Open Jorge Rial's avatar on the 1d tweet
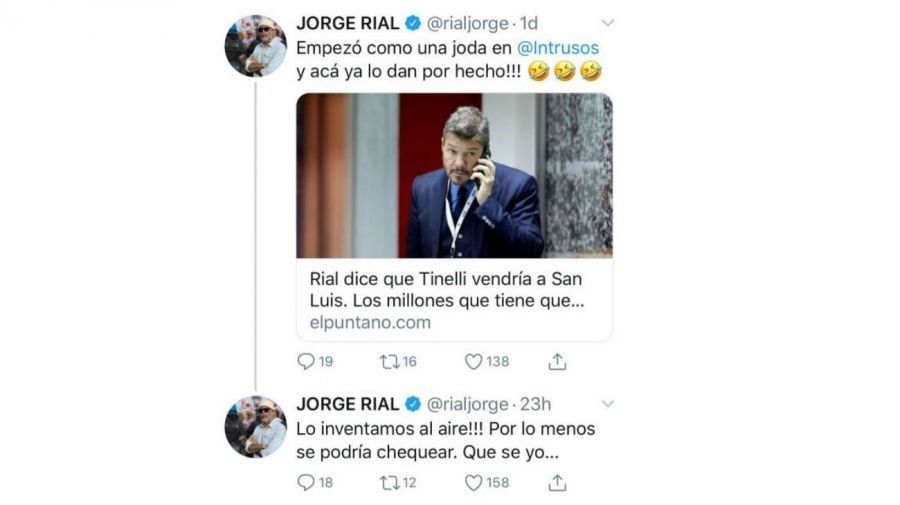This screenshot has height=505, width=900. pyautogui.click(x=255, y=46)
